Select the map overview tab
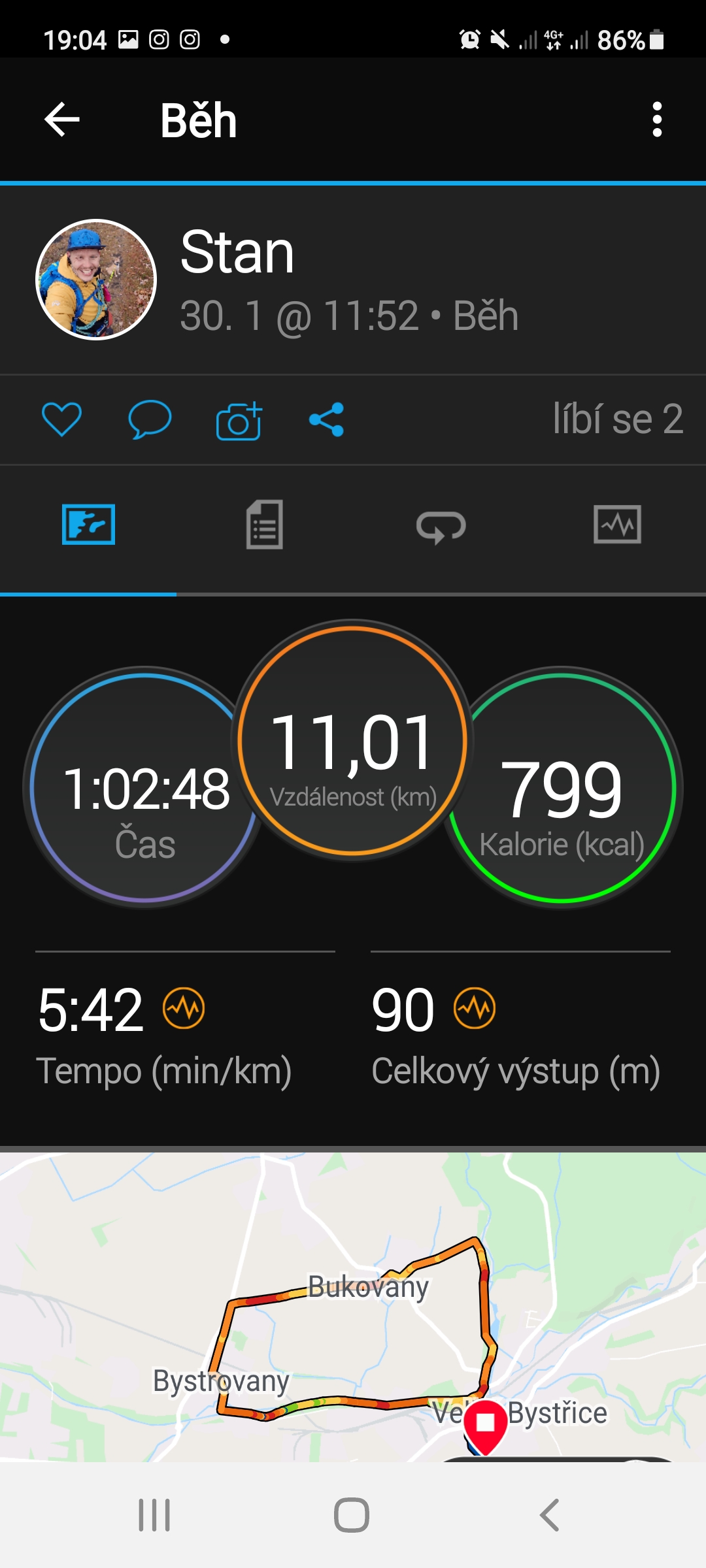Image resolution: width=706 pixels, height=1568 pixels. click(88, 524)
